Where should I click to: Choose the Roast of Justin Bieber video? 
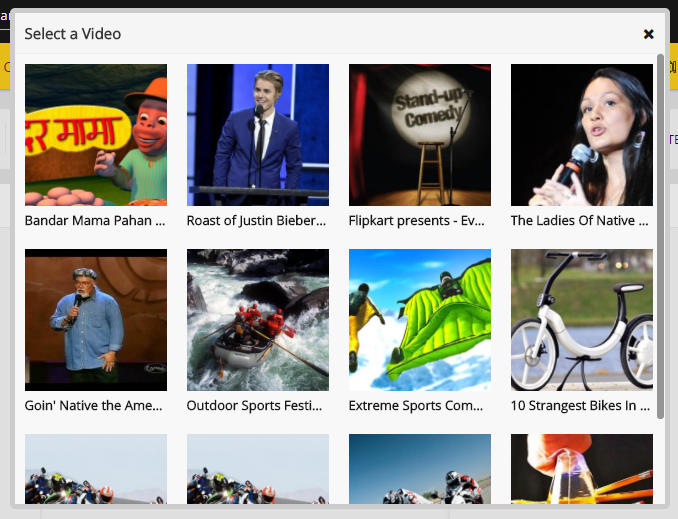[258, 135]
